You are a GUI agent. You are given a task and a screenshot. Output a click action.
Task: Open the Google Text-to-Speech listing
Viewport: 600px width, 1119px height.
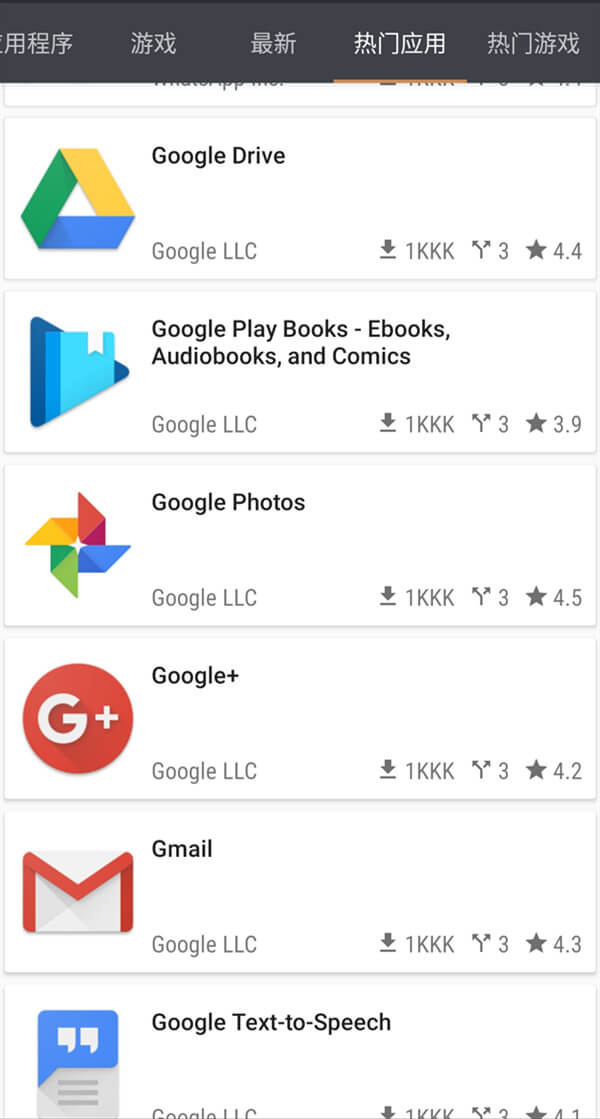(300, 1055)
